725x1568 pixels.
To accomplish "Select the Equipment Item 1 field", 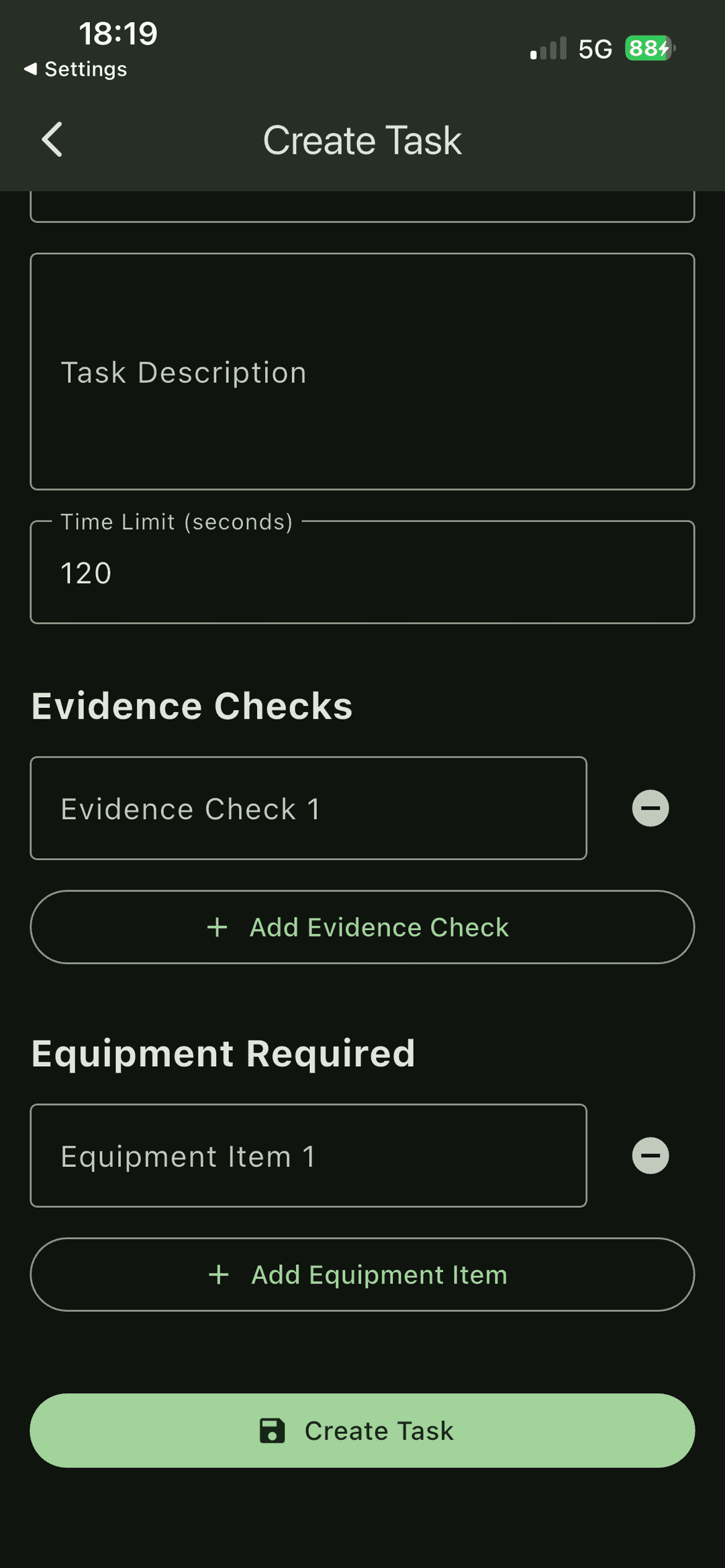I will [x=309, y=1155].
